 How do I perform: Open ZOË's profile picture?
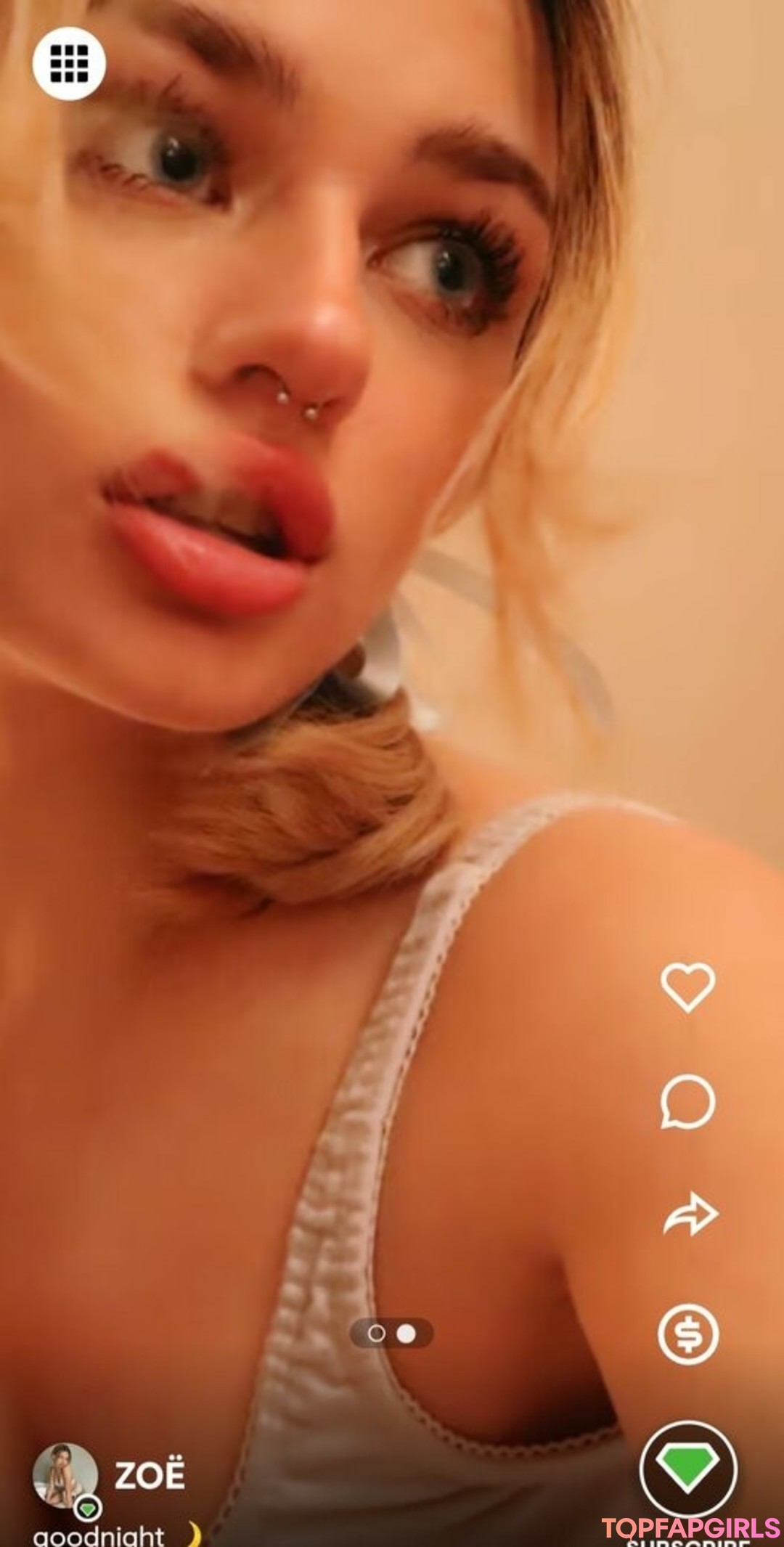[x=65, y=1475]
